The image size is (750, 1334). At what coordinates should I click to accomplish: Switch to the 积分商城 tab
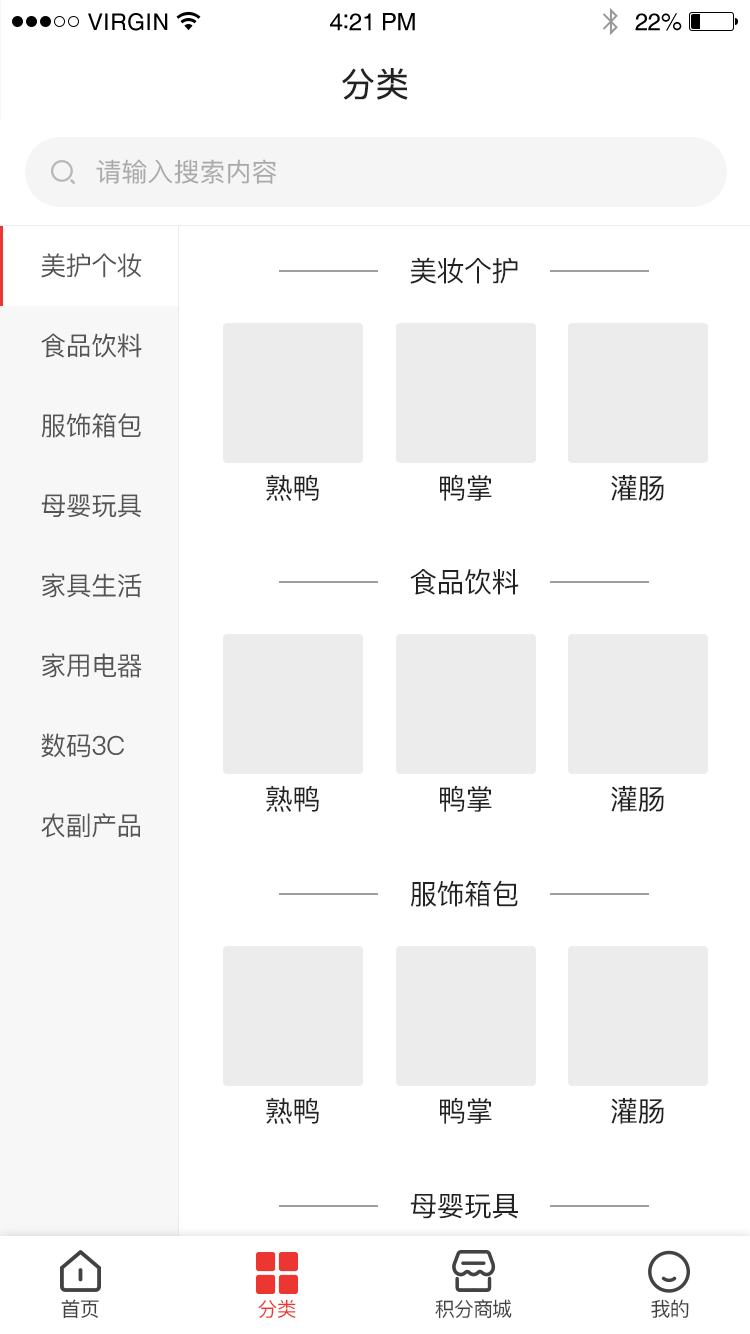[473, 1285]
